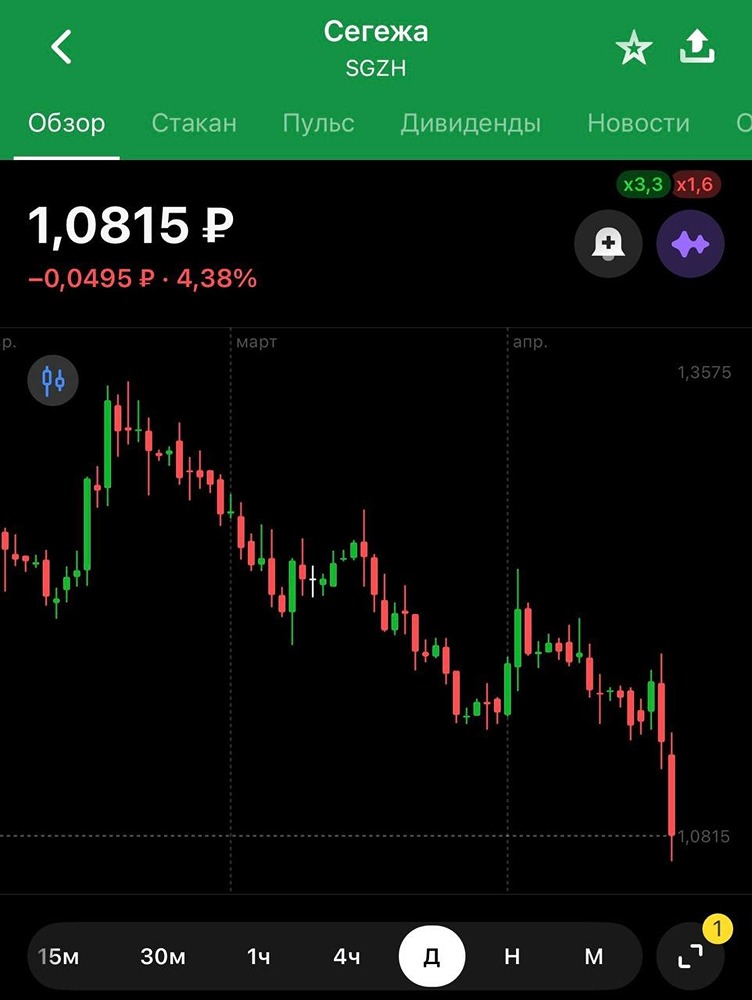Screen dimensions: 752x1000
Task: Go back using the arrow
Action: coord(62,47)
